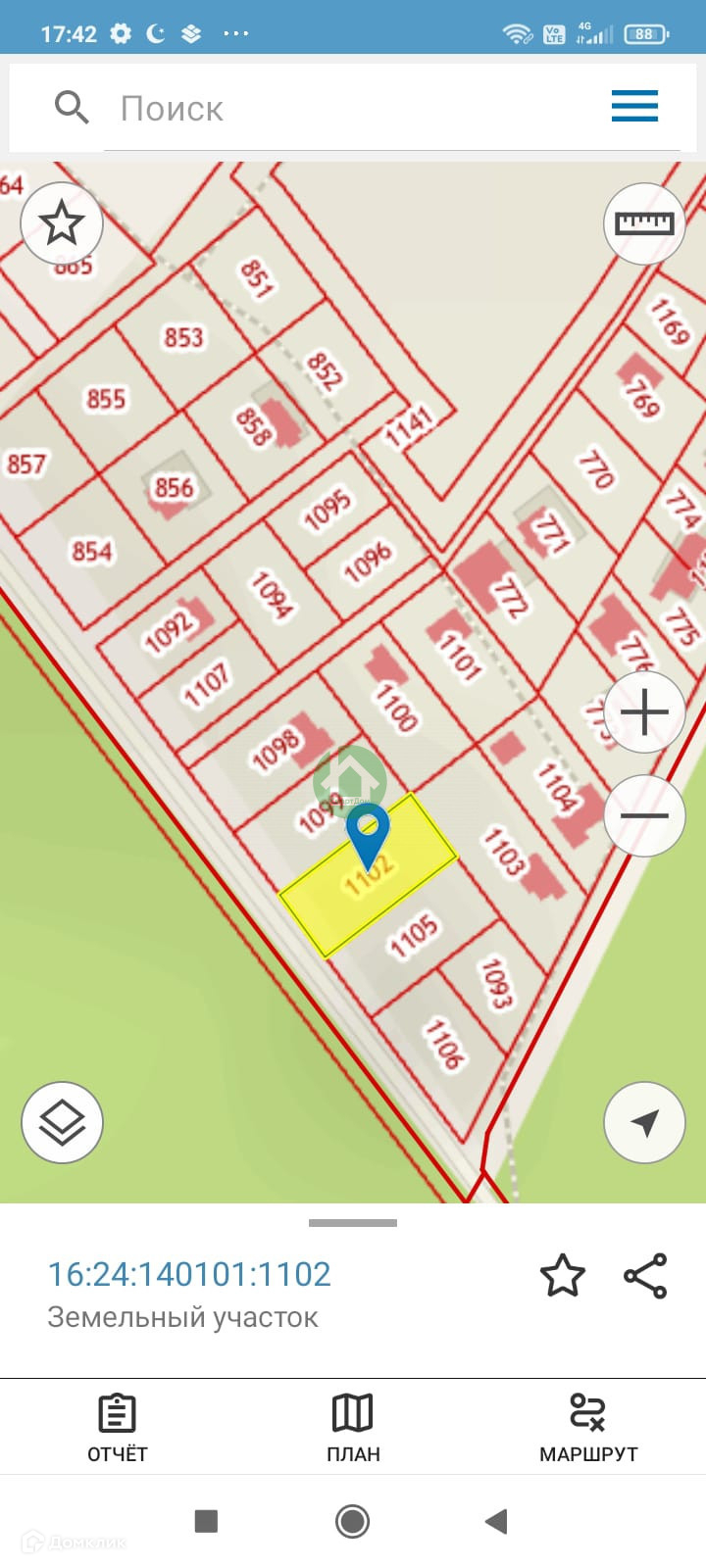706x1568 pixels.
Task: Go back with the system back button
Action: click(x=497, y=1521)
